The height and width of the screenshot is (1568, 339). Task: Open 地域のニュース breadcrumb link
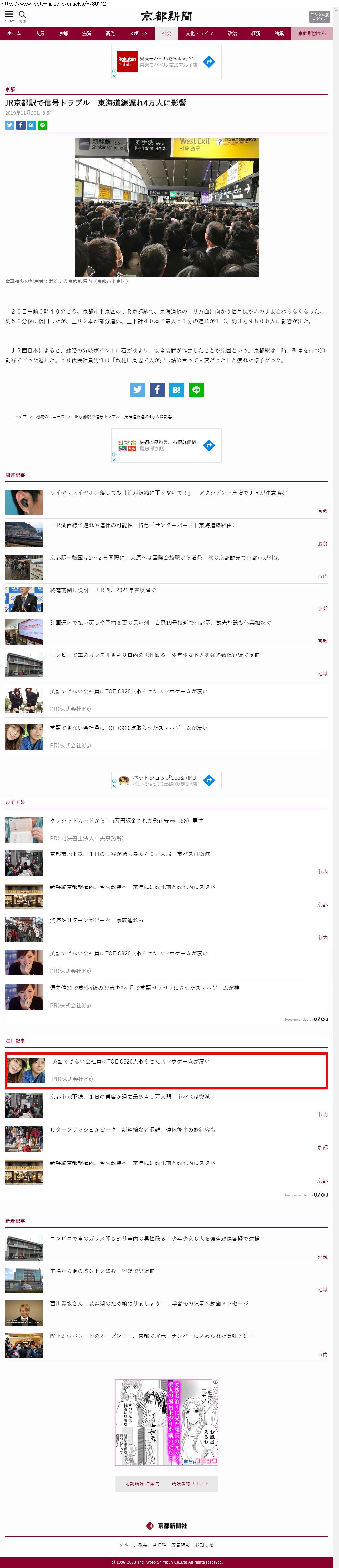(50, 416)
